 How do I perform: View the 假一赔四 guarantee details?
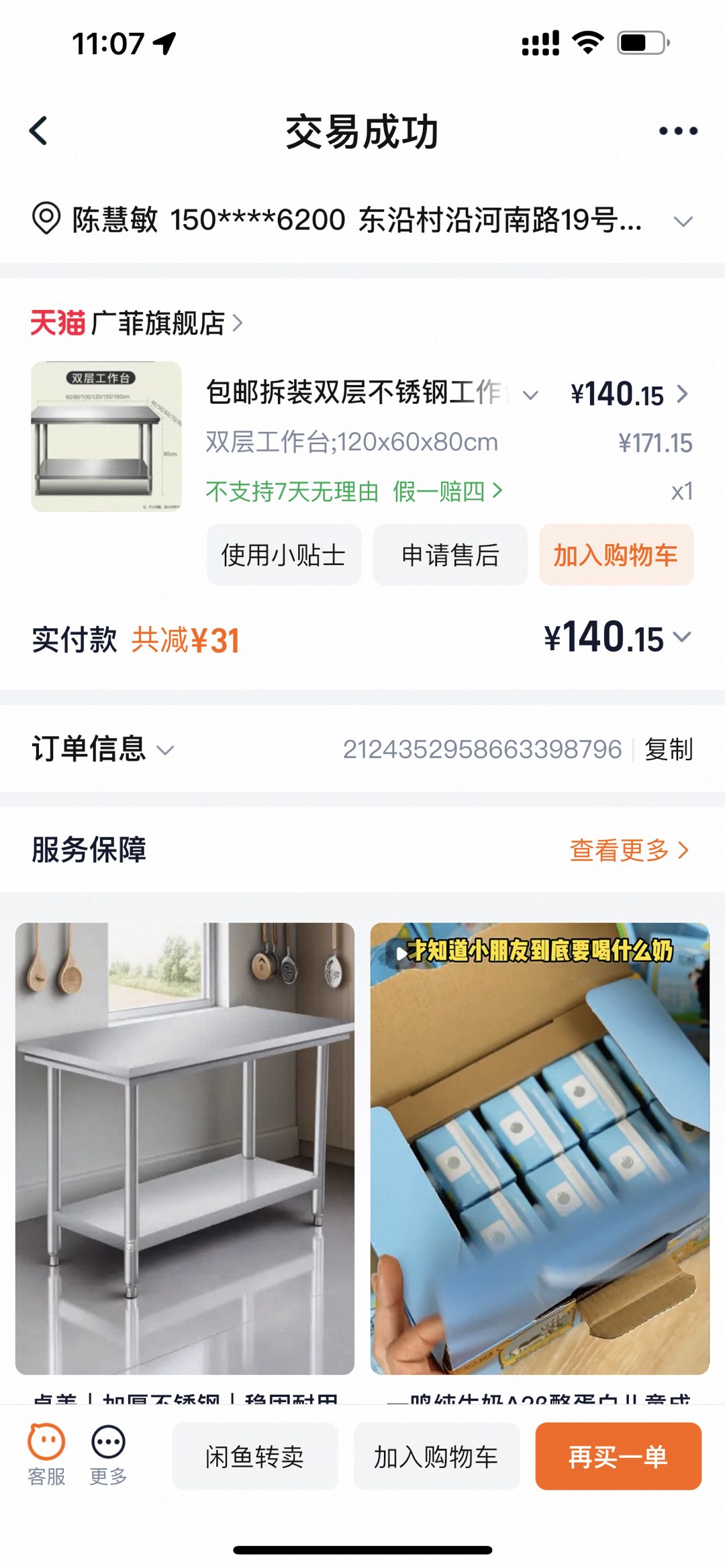(447, 492)
